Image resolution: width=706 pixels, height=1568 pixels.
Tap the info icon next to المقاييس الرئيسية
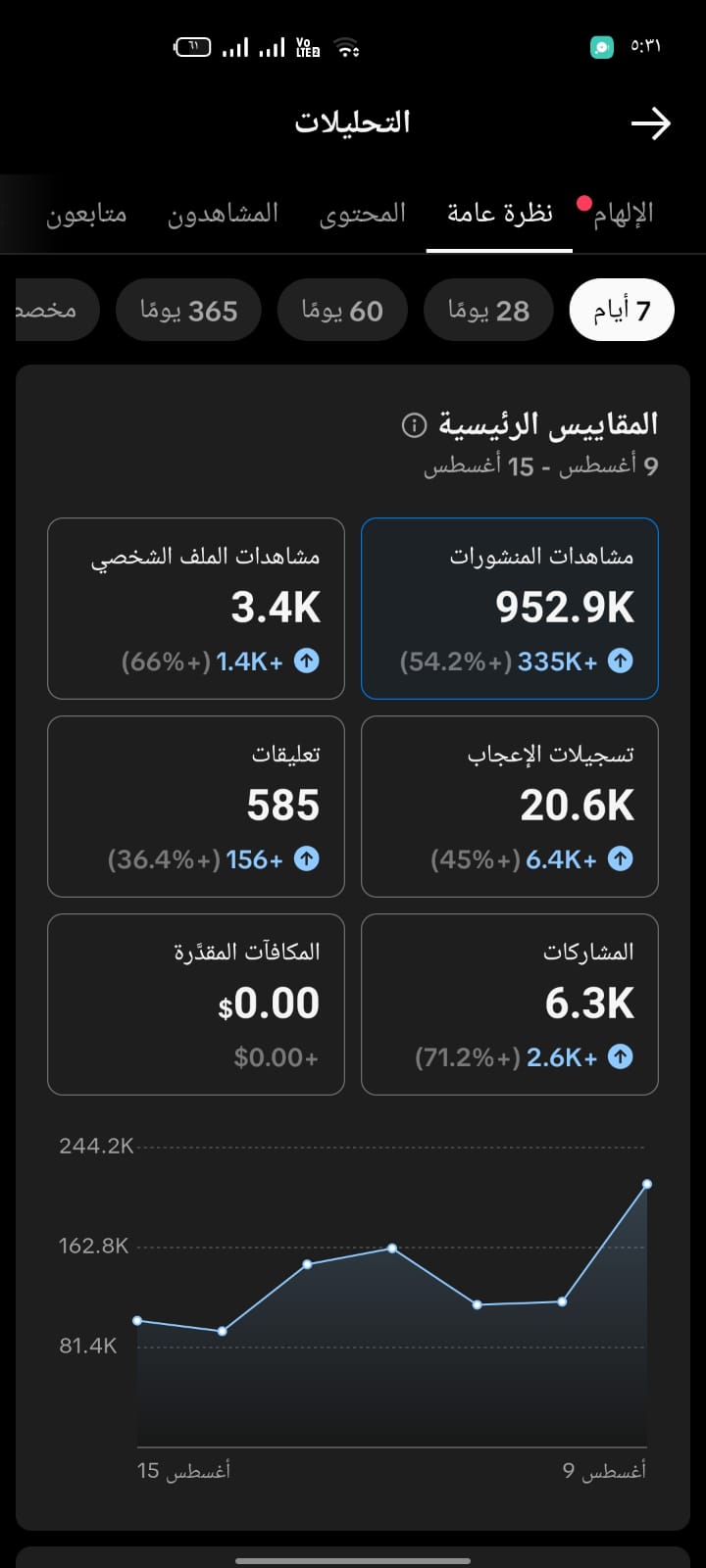[415, 424]
